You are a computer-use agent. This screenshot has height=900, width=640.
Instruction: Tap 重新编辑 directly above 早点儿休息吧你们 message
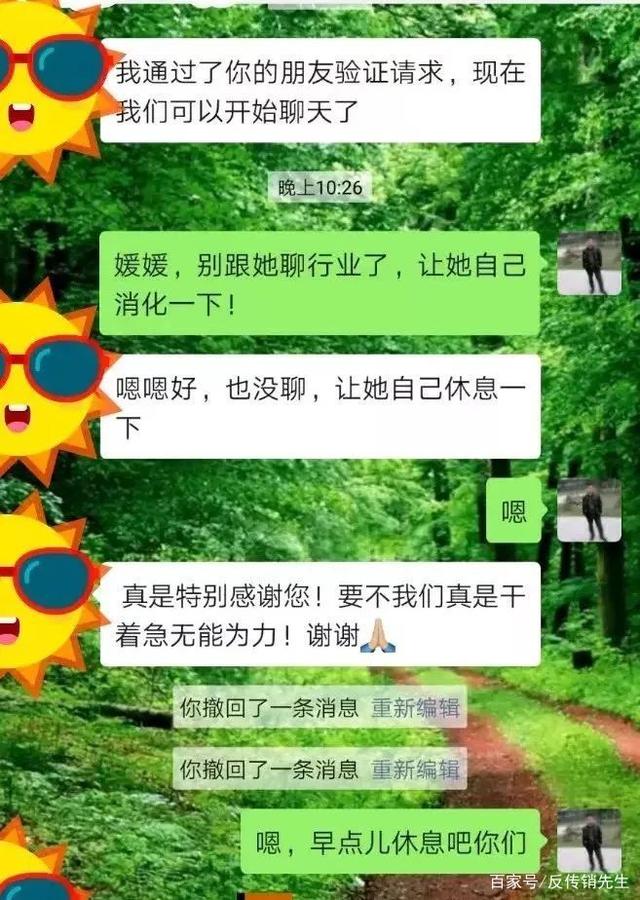pyautogui.click(x=416, y=769)
